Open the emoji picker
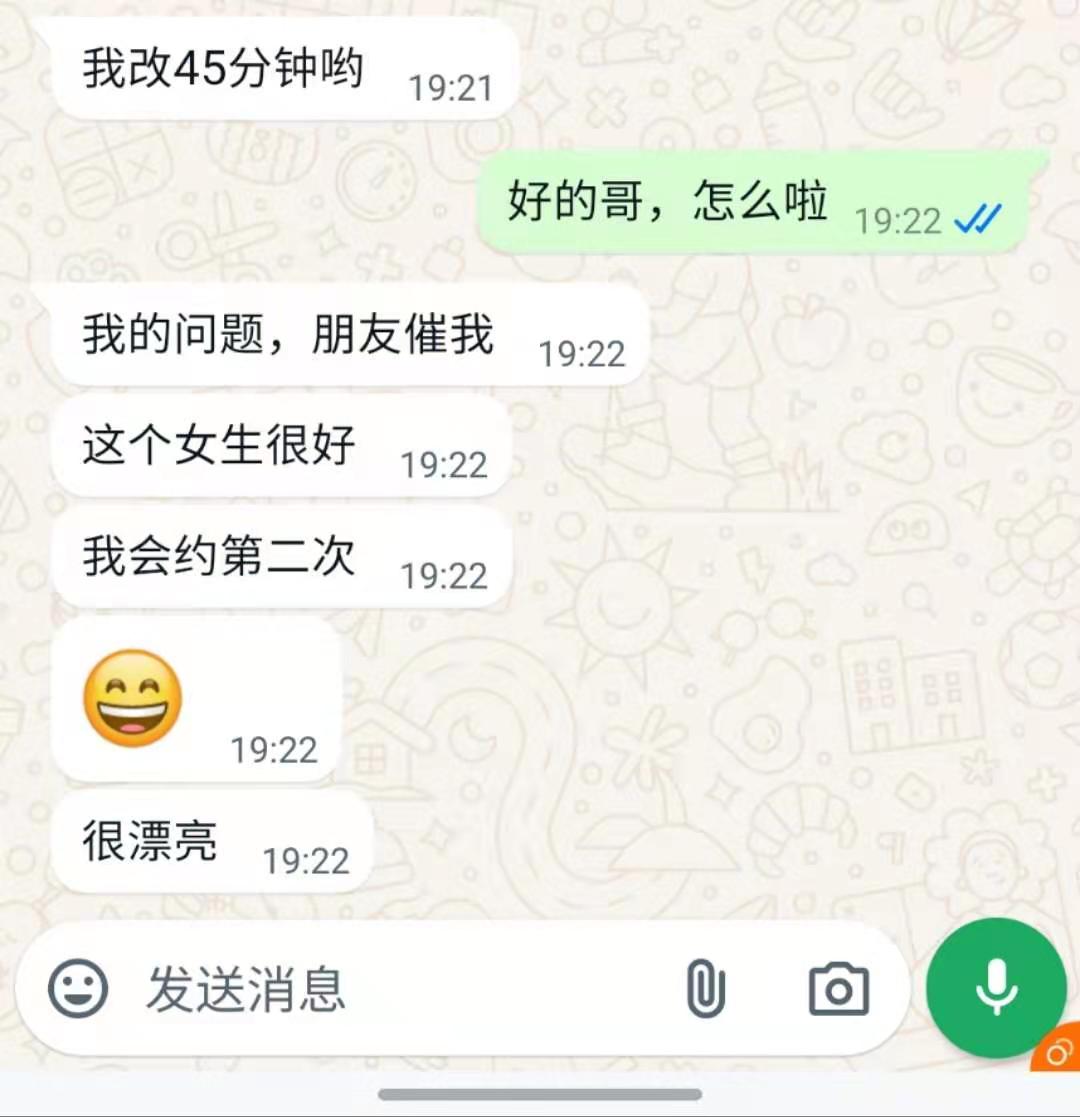 [x=78, y=988]
